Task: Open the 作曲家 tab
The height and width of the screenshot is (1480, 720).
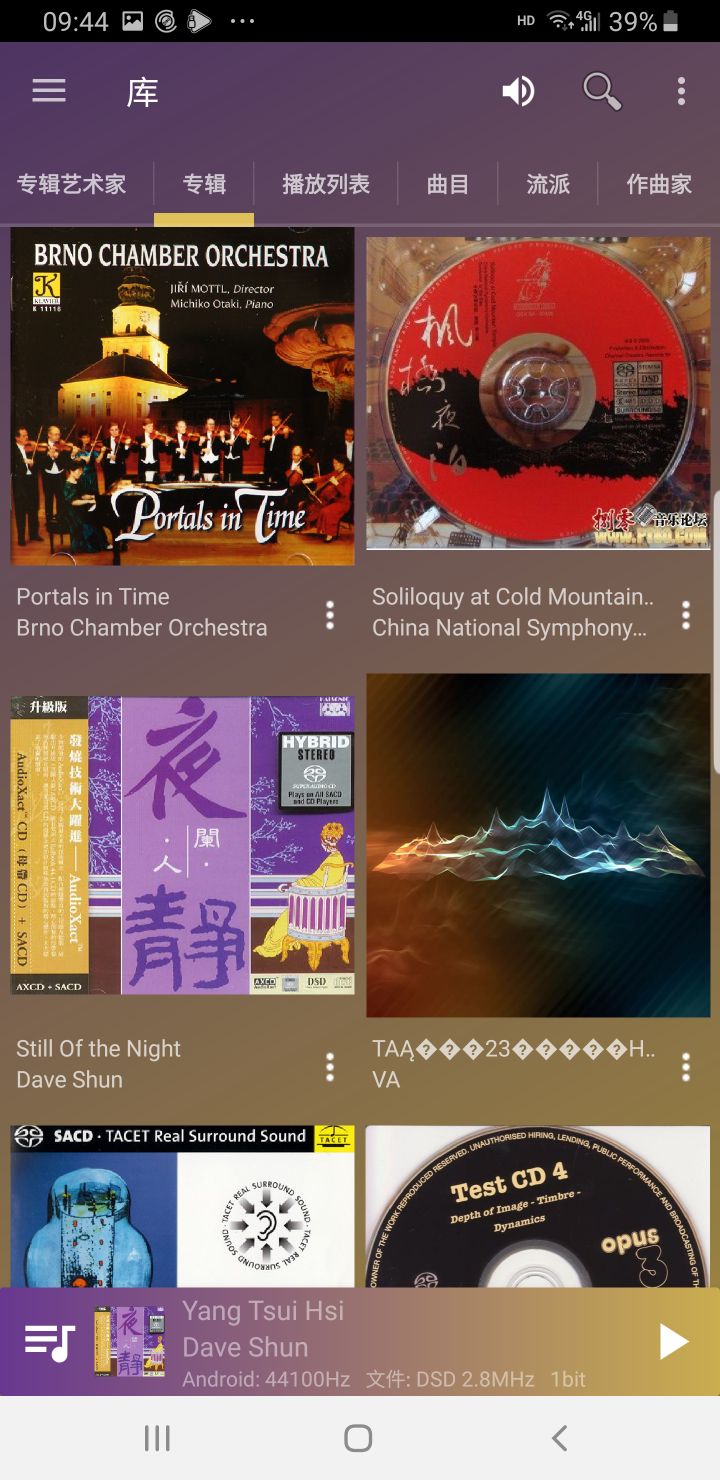Action: pos(659,184)
